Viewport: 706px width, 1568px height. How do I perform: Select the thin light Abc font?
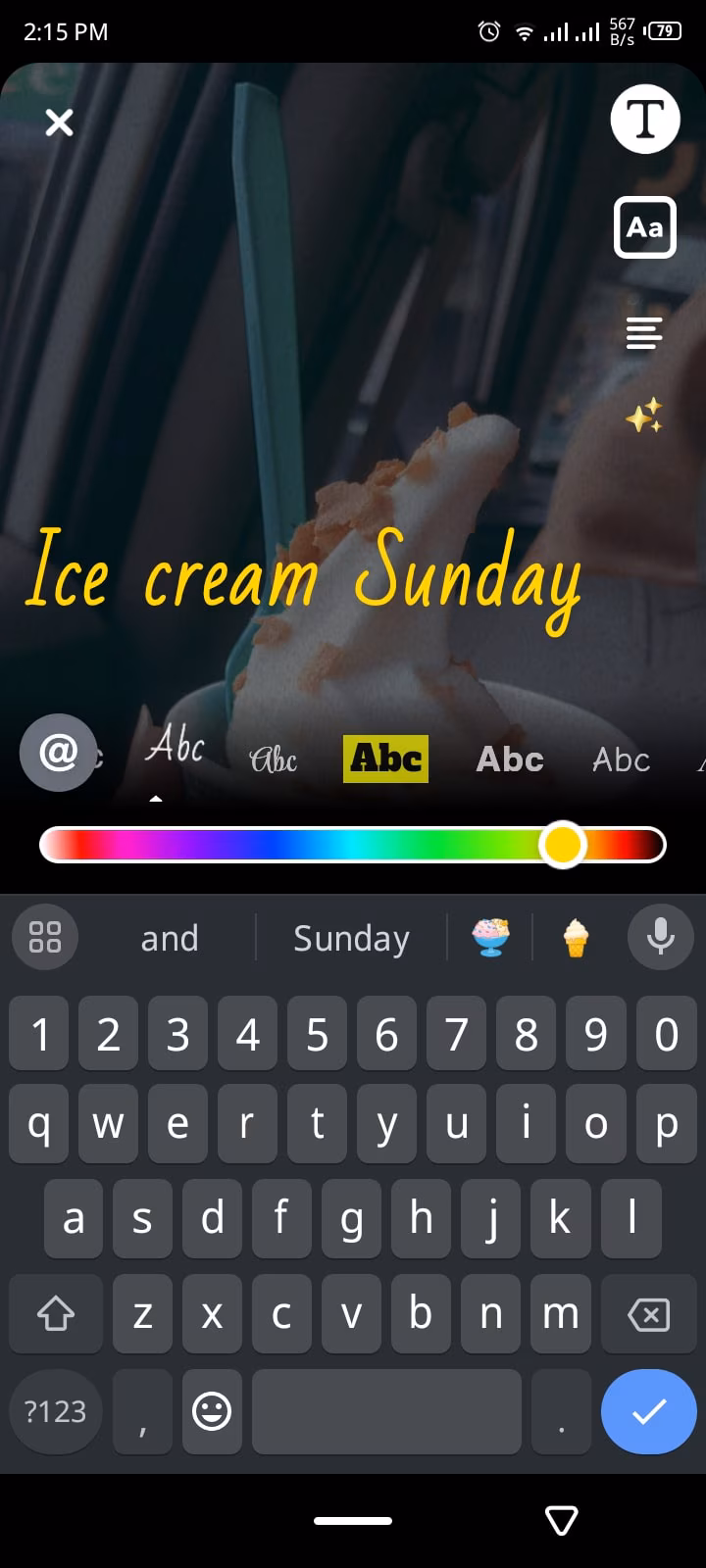click(x=621, y=759)
